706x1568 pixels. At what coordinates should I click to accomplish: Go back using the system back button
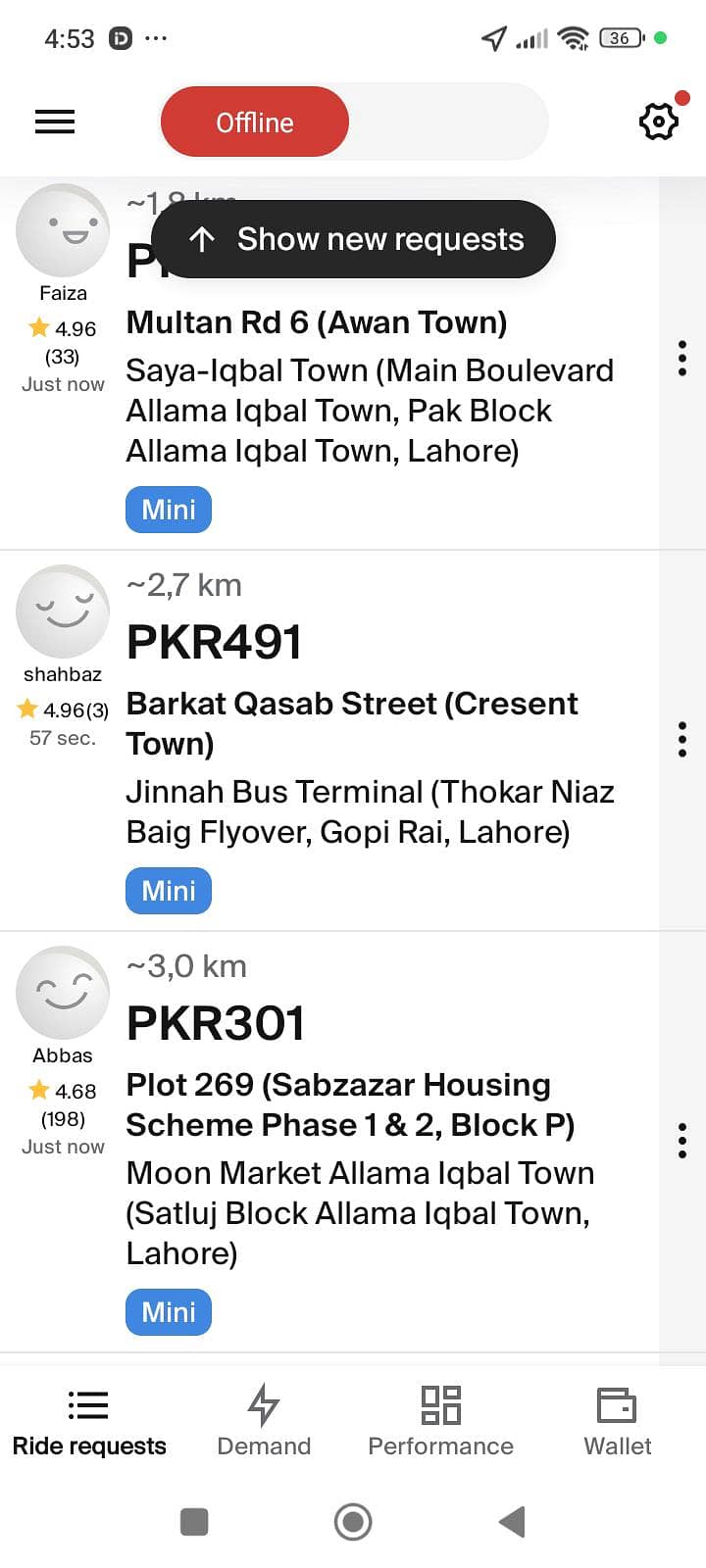pos(512,1522)
